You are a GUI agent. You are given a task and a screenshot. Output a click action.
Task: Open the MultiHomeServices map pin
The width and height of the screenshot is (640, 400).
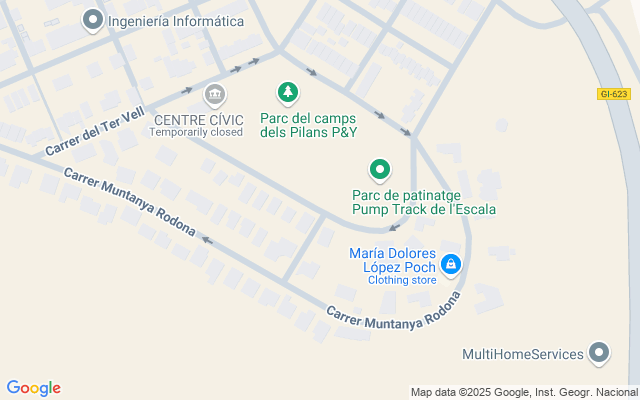coord(599,352)
